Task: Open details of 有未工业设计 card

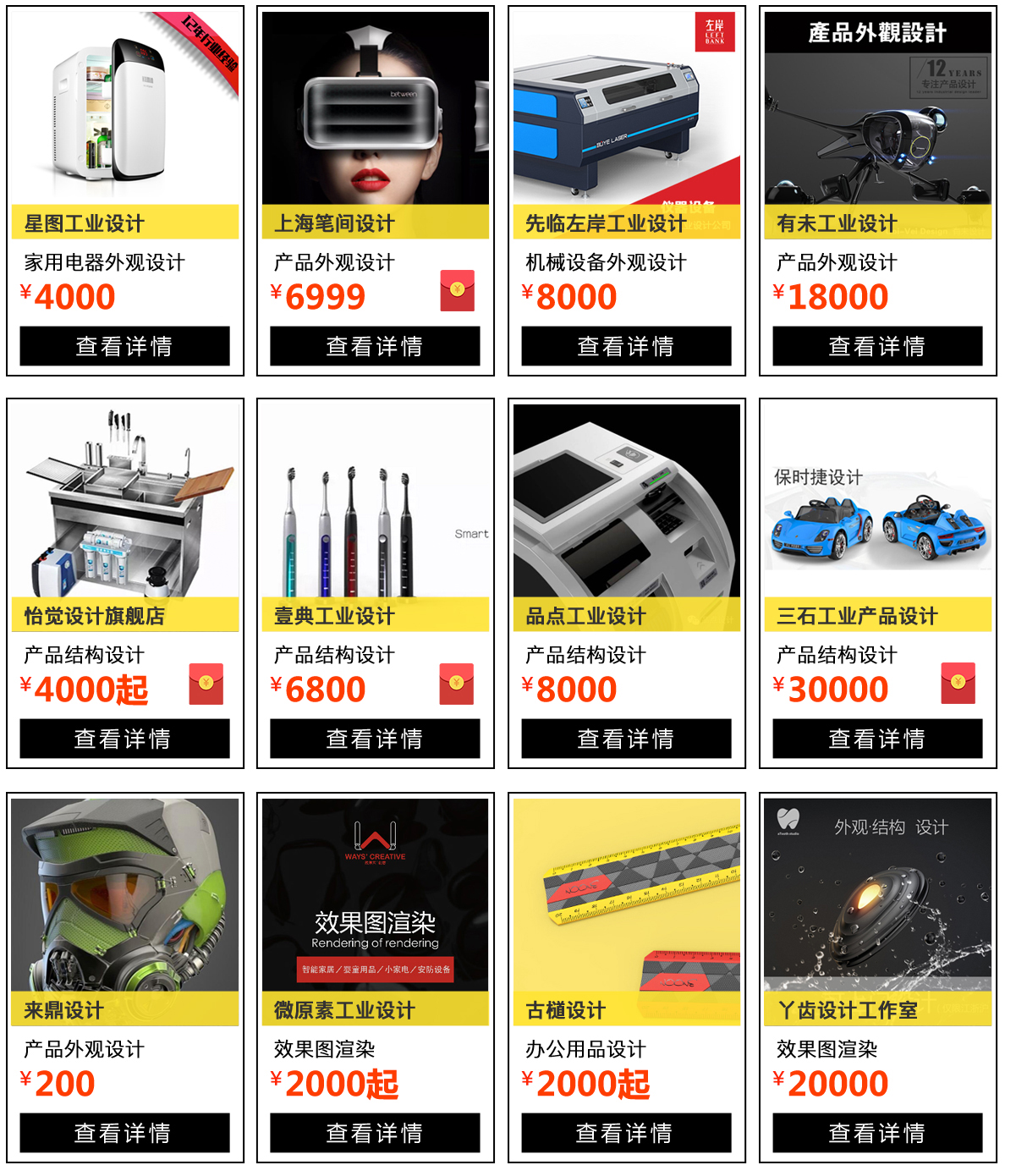Action: coord(877,346)
